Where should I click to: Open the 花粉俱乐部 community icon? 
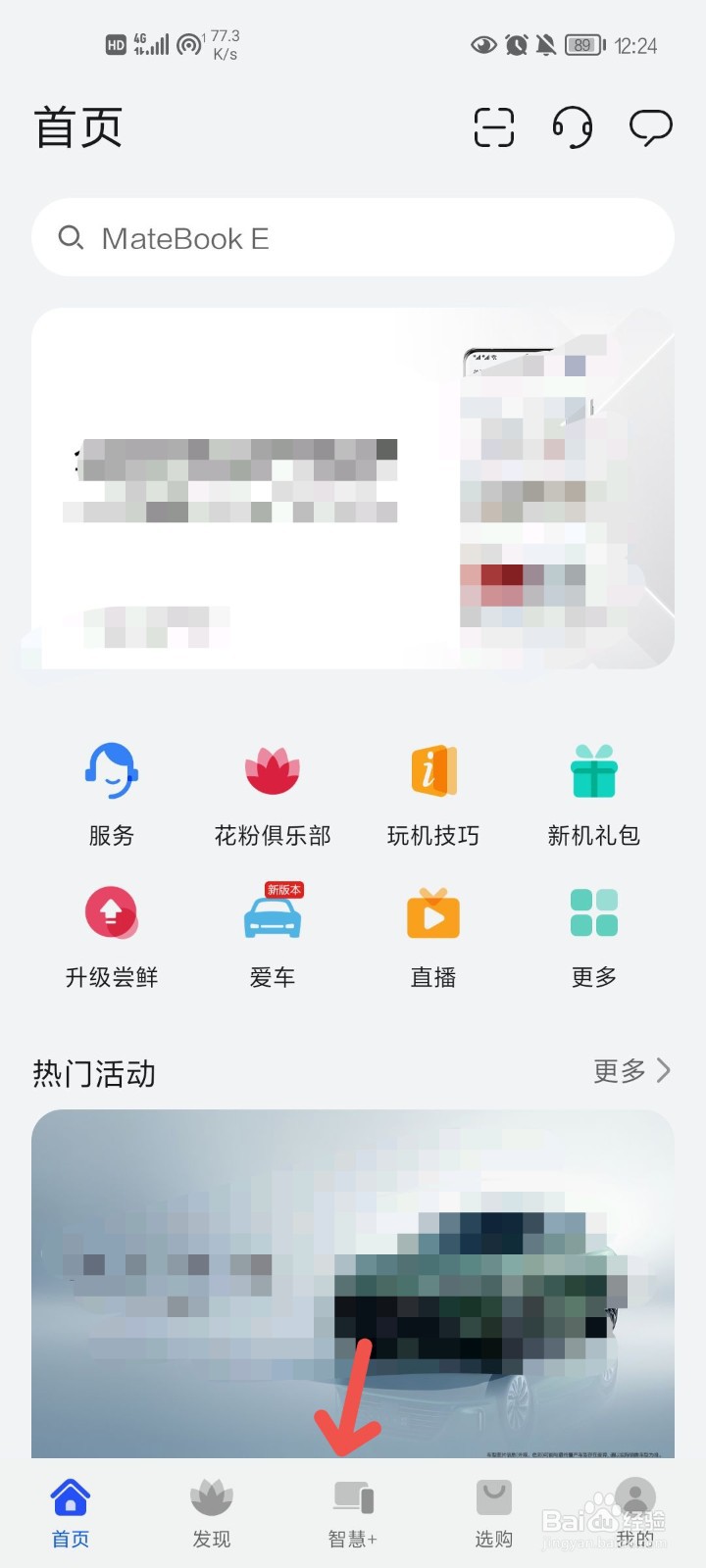(272, 794)
